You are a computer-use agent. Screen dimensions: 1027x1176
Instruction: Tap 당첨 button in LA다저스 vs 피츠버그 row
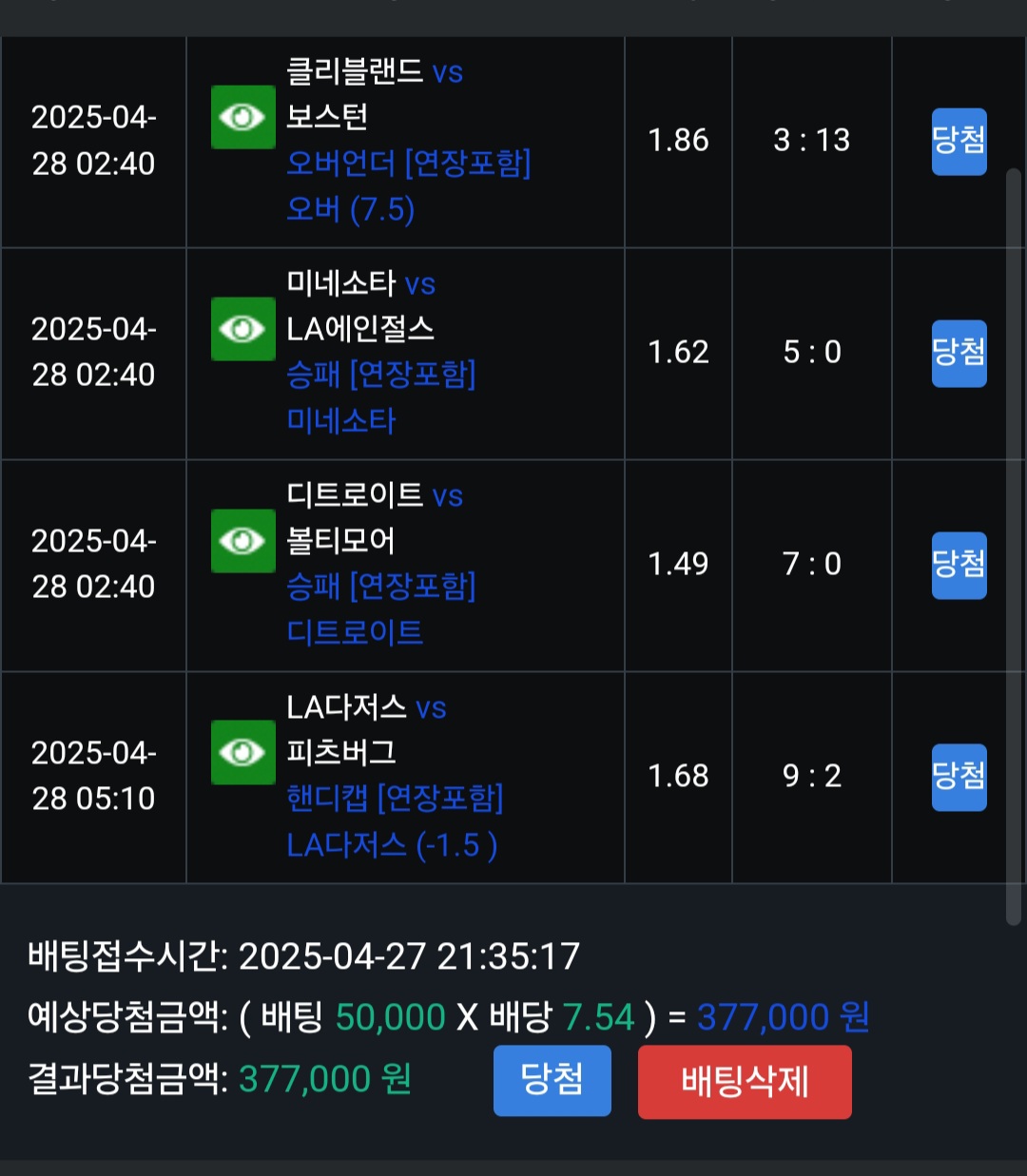[x=959, y=777]
